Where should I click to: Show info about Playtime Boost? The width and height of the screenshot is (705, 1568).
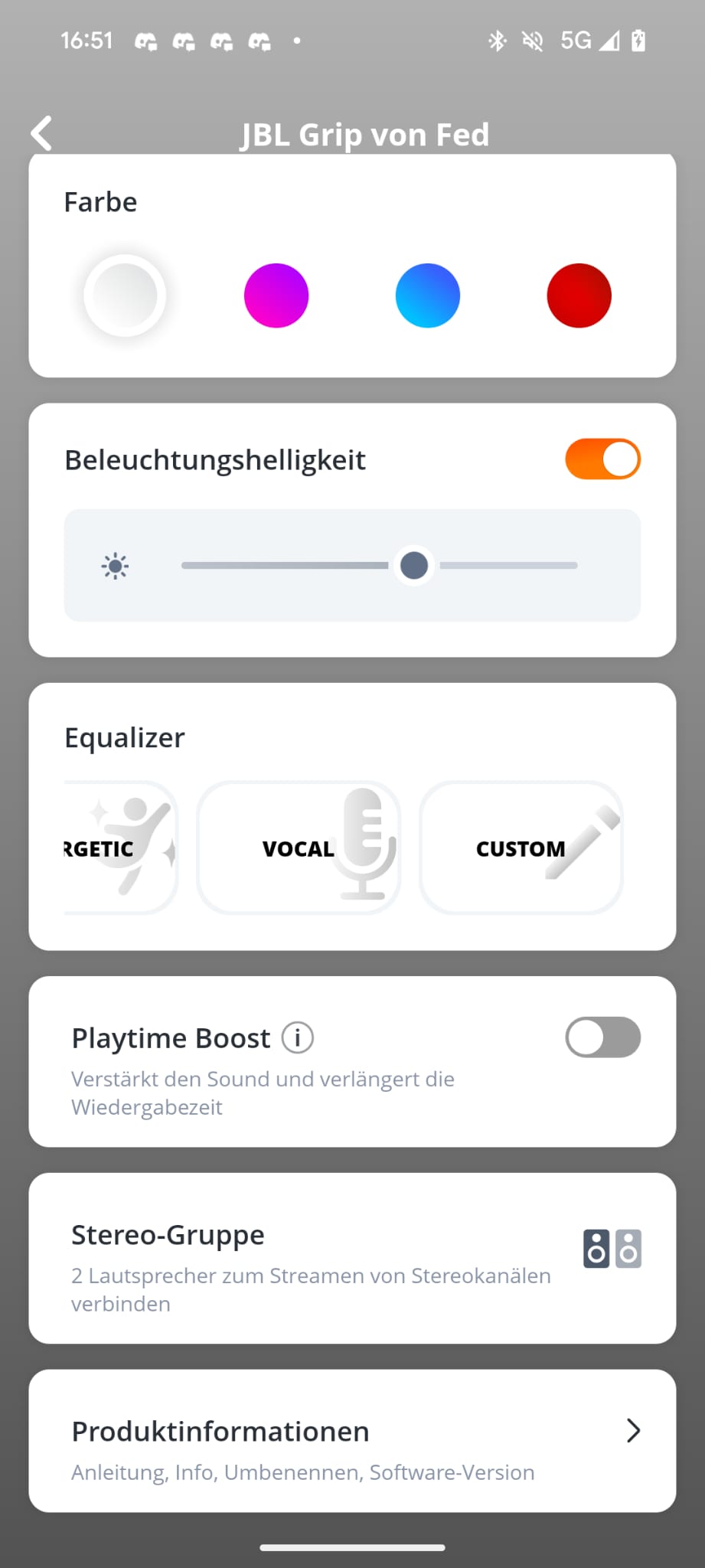tap(298, 1038)
